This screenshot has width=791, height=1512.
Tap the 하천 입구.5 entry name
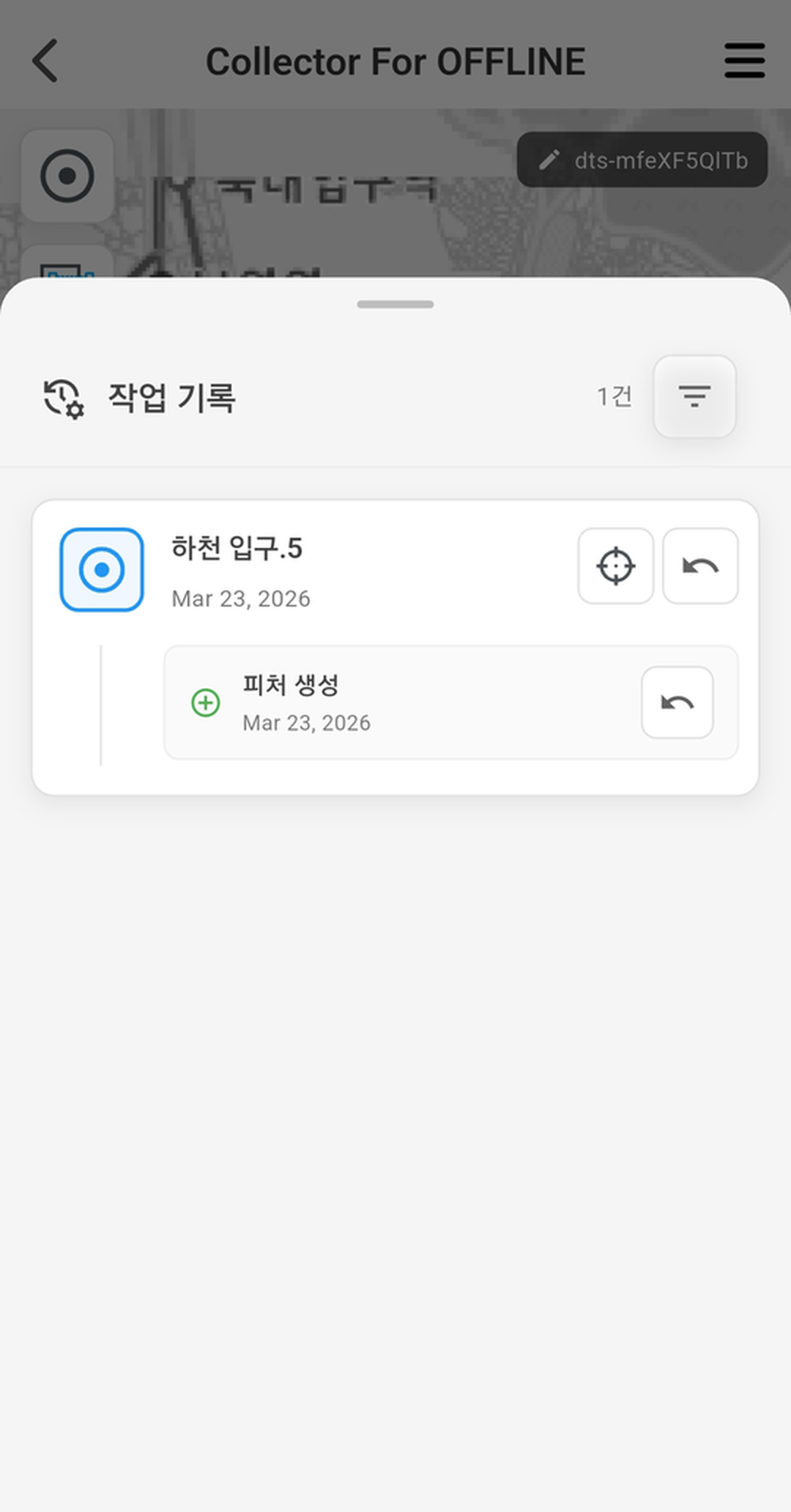pyautogui.click(x=237, y=549)
